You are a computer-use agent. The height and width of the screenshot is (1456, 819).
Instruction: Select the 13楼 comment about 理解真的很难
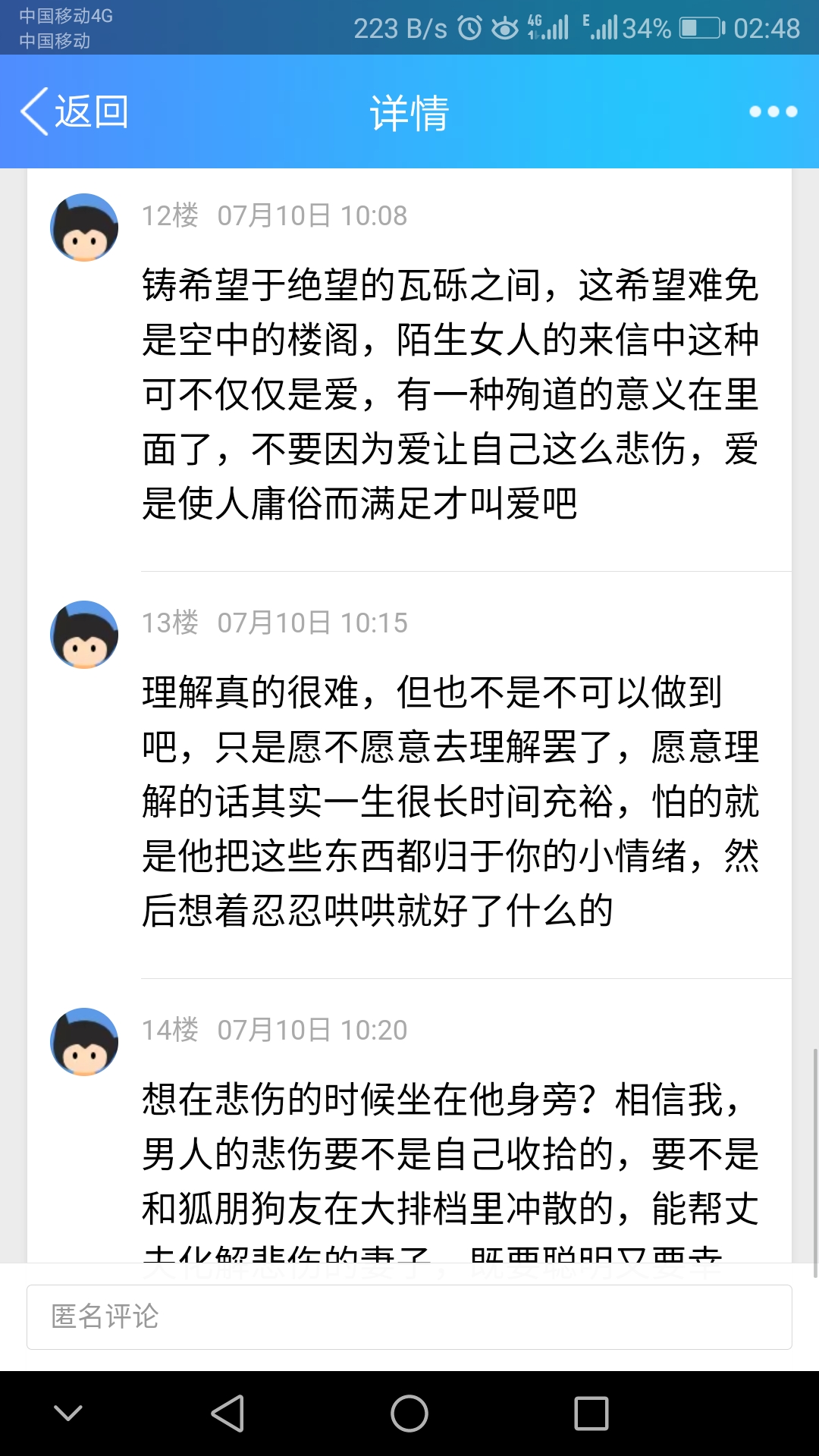pos(450,802)
